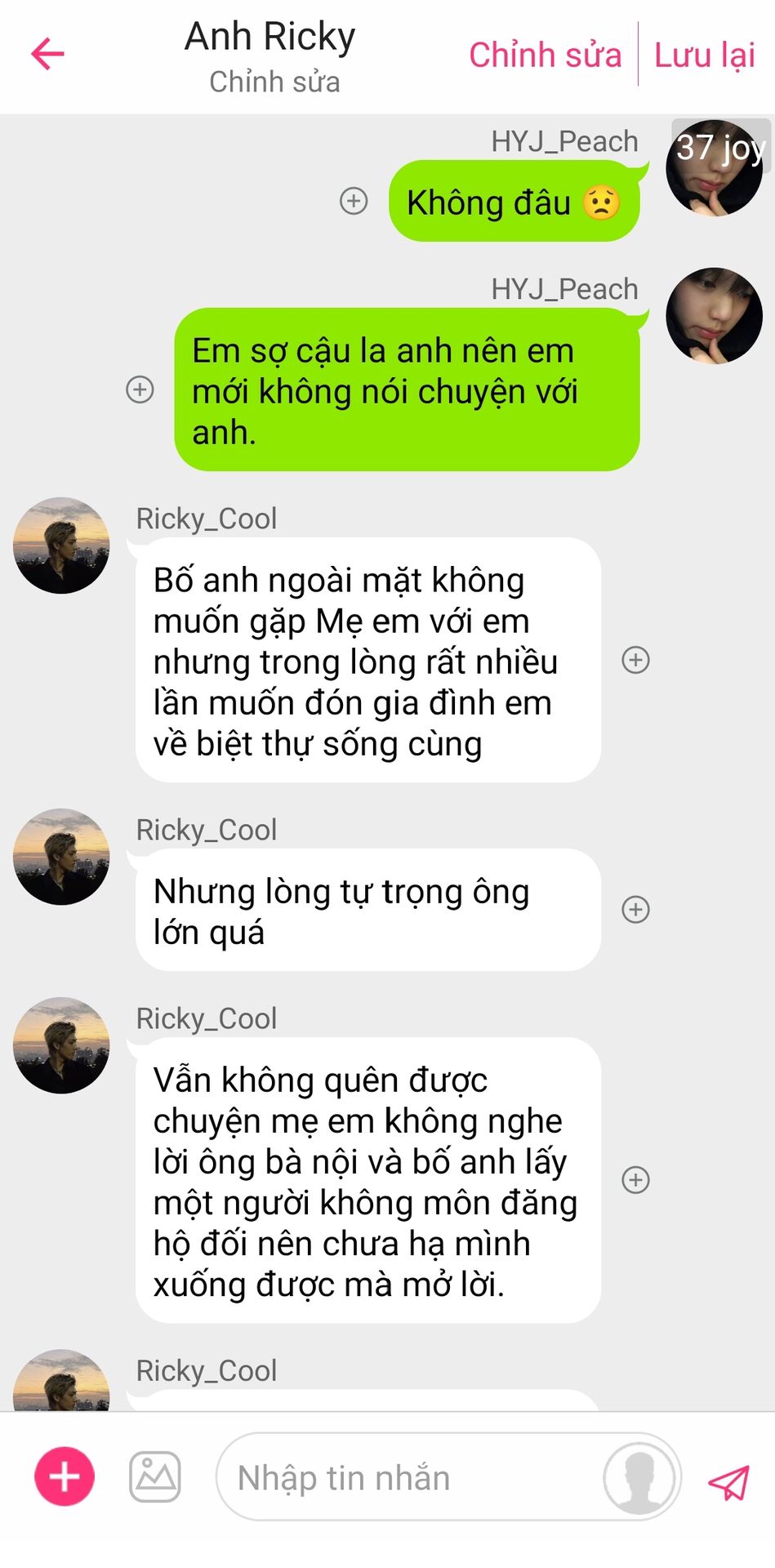The image size is (775, 1568).
Task: Tap Lưu lại to save the chat
Action: [705, 55]
